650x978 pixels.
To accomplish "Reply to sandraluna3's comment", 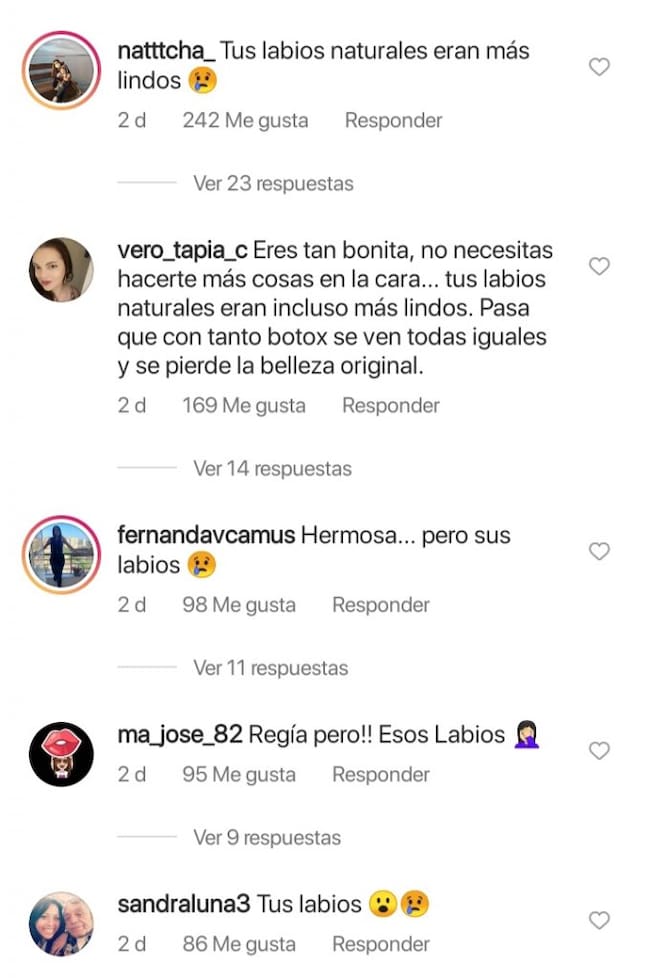I will tap(381, 944).
